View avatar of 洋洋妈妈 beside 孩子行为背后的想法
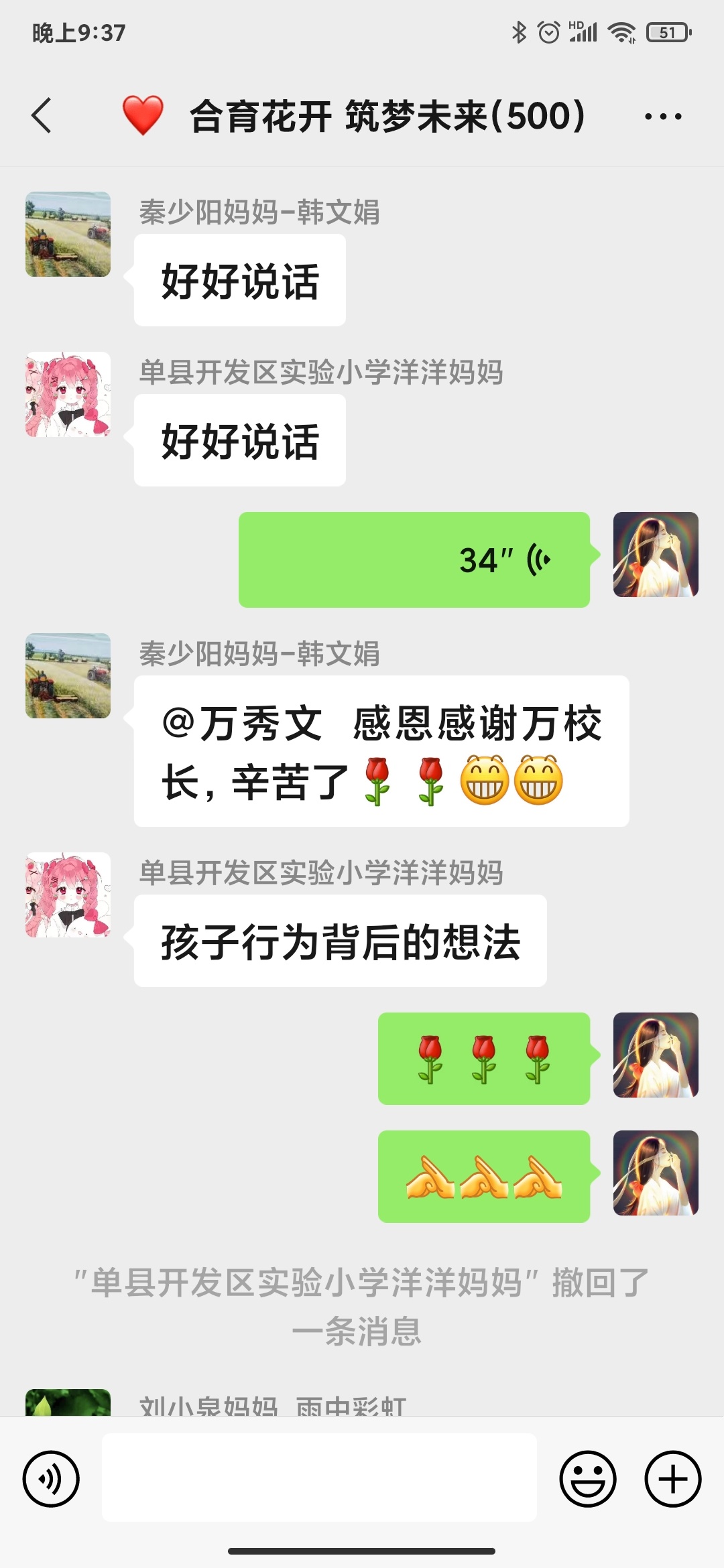This screenshot has height=1568, width=724. (68, 895)
